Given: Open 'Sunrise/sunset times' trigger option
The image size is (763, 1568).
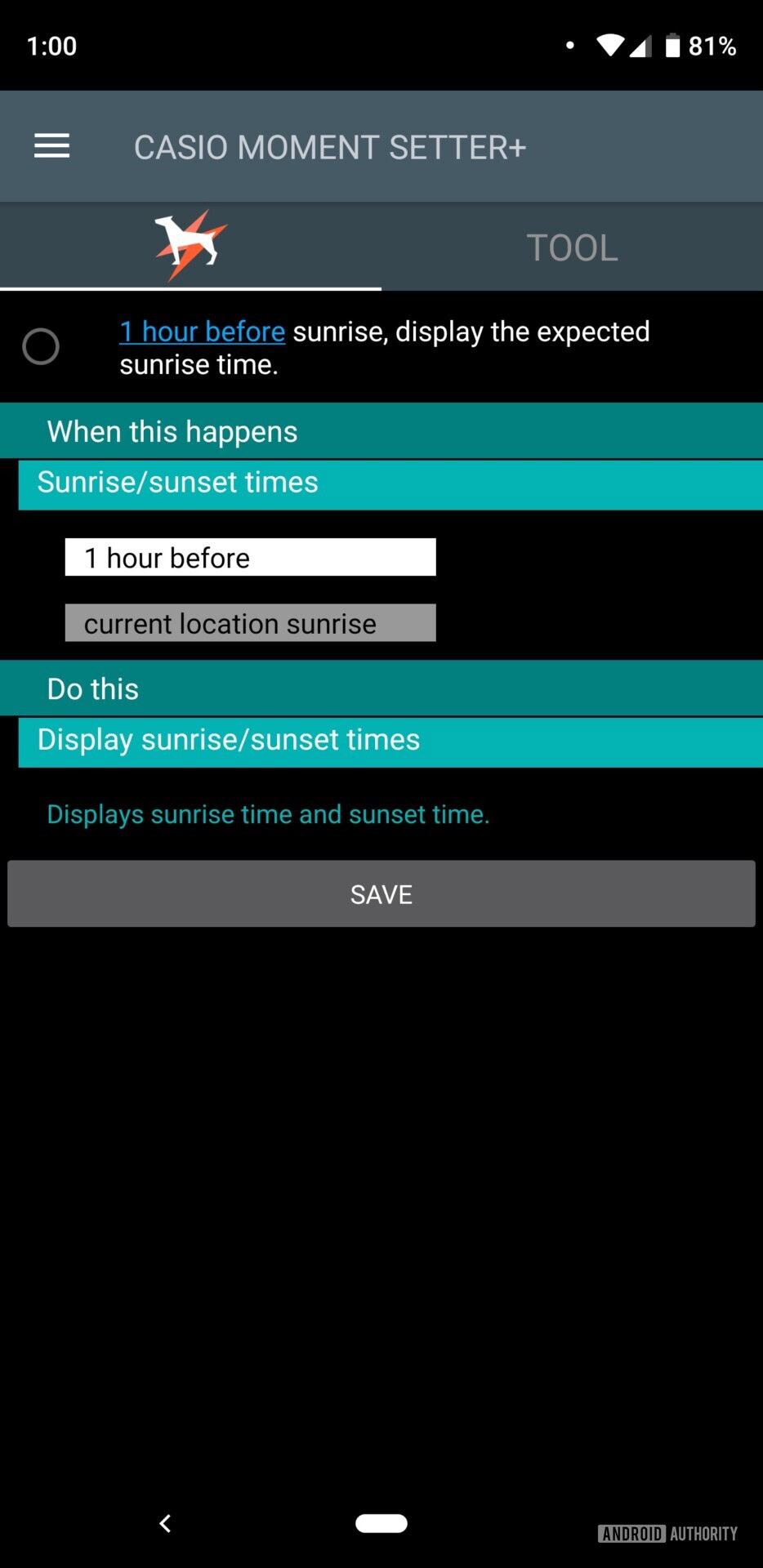Looking at the screenshot, I should coord(390,484).
